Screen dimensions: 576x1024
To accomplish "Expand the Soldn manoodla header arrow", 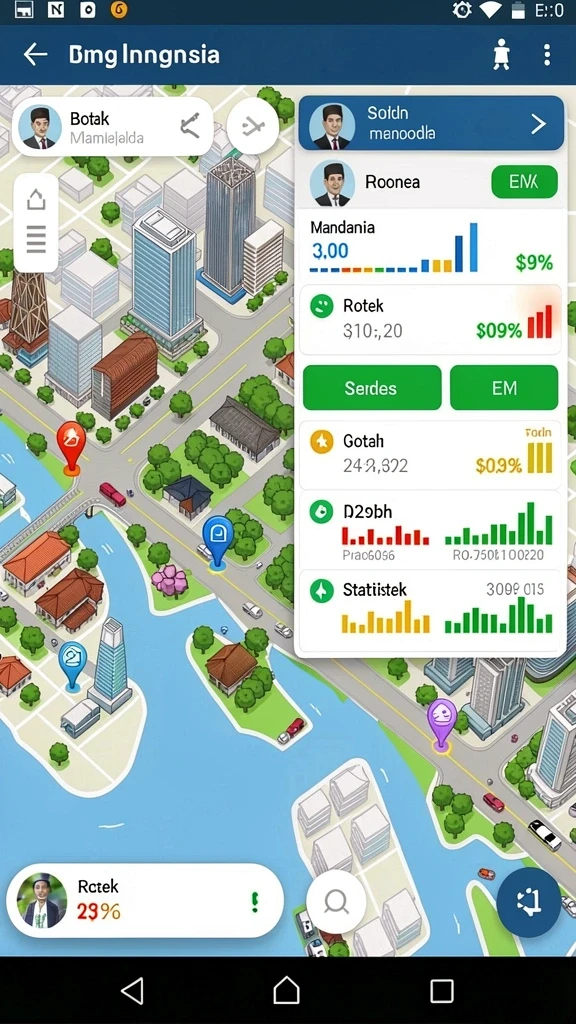I will click(538, 123).
